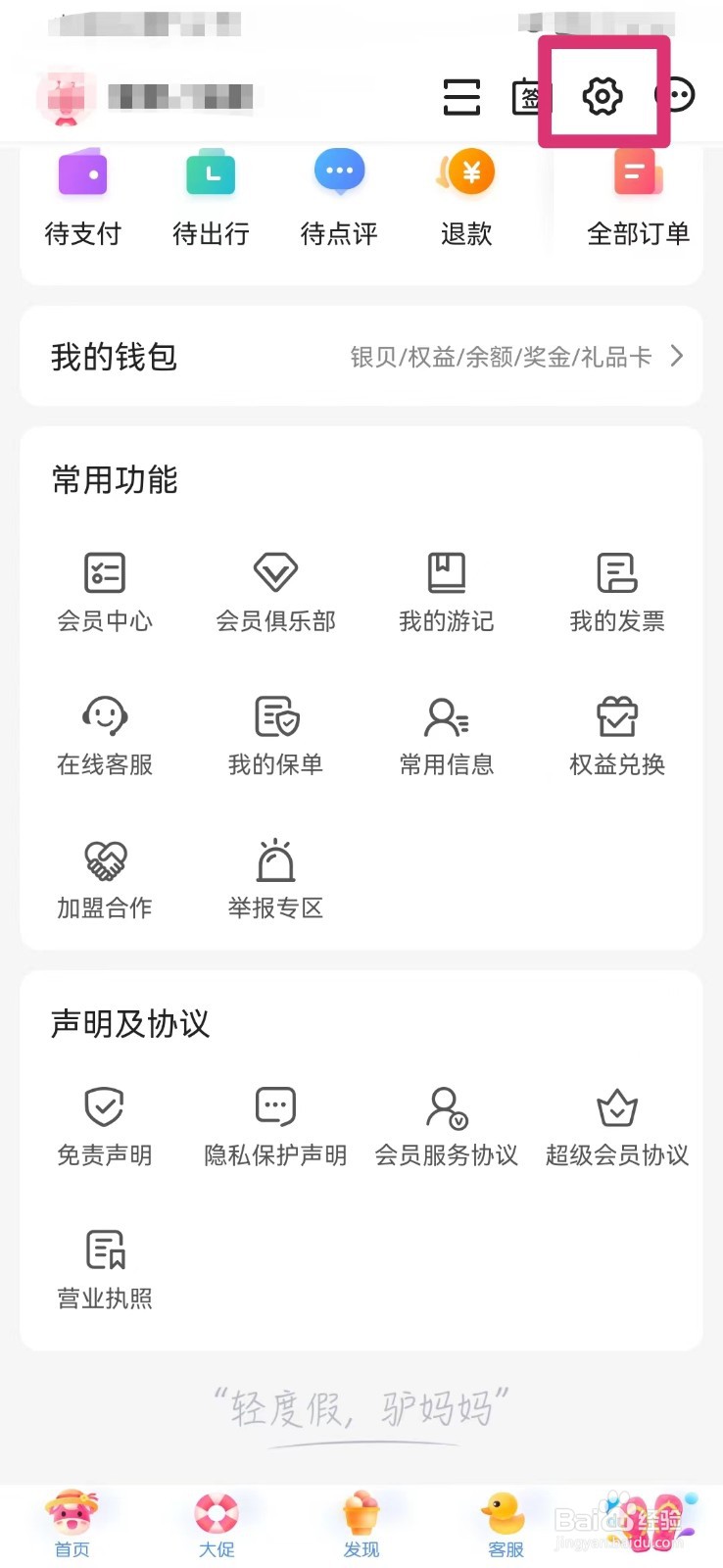
Task: Click the filter sliders icon beside sign-in
Action: [x=460, y=96]
